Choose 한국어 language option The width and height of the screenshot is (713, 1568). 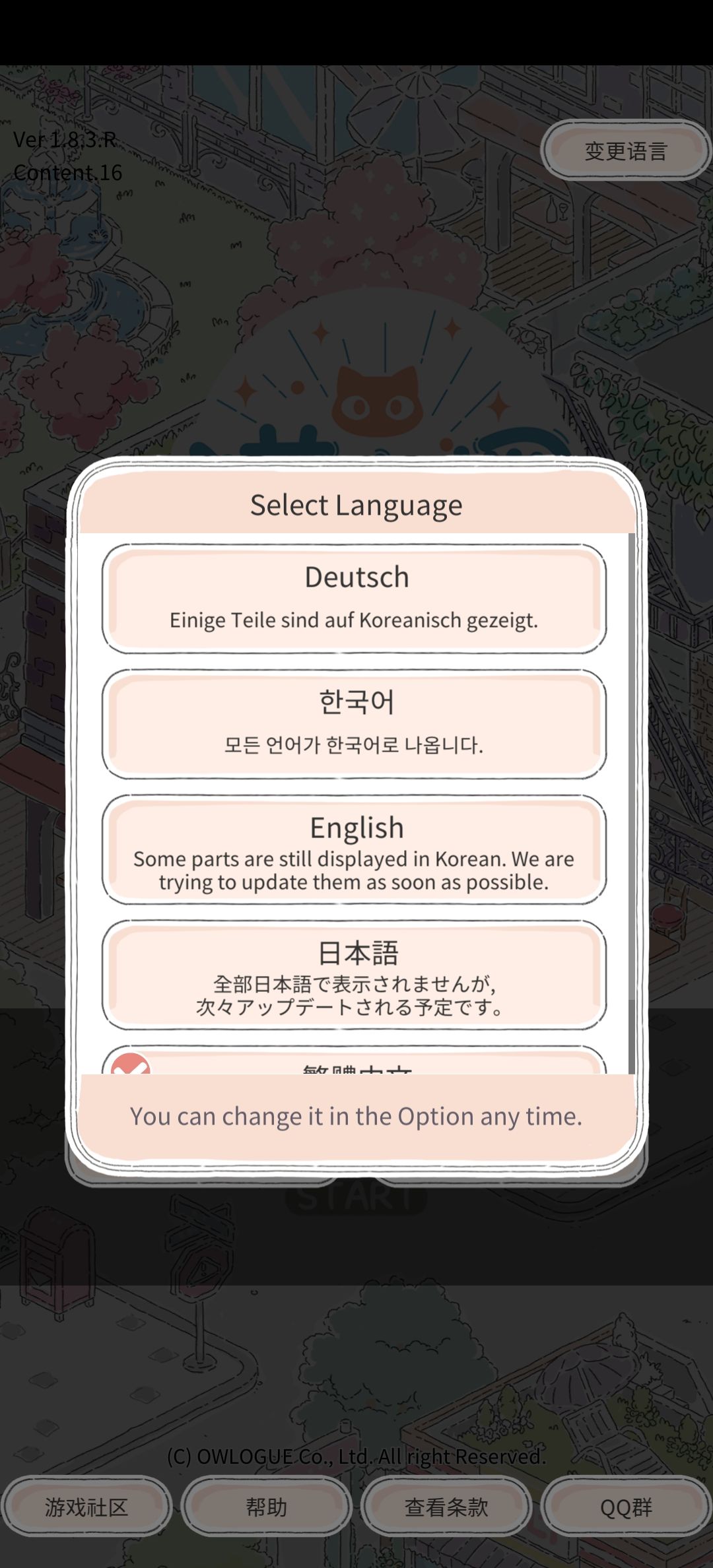tap(355, 724)
